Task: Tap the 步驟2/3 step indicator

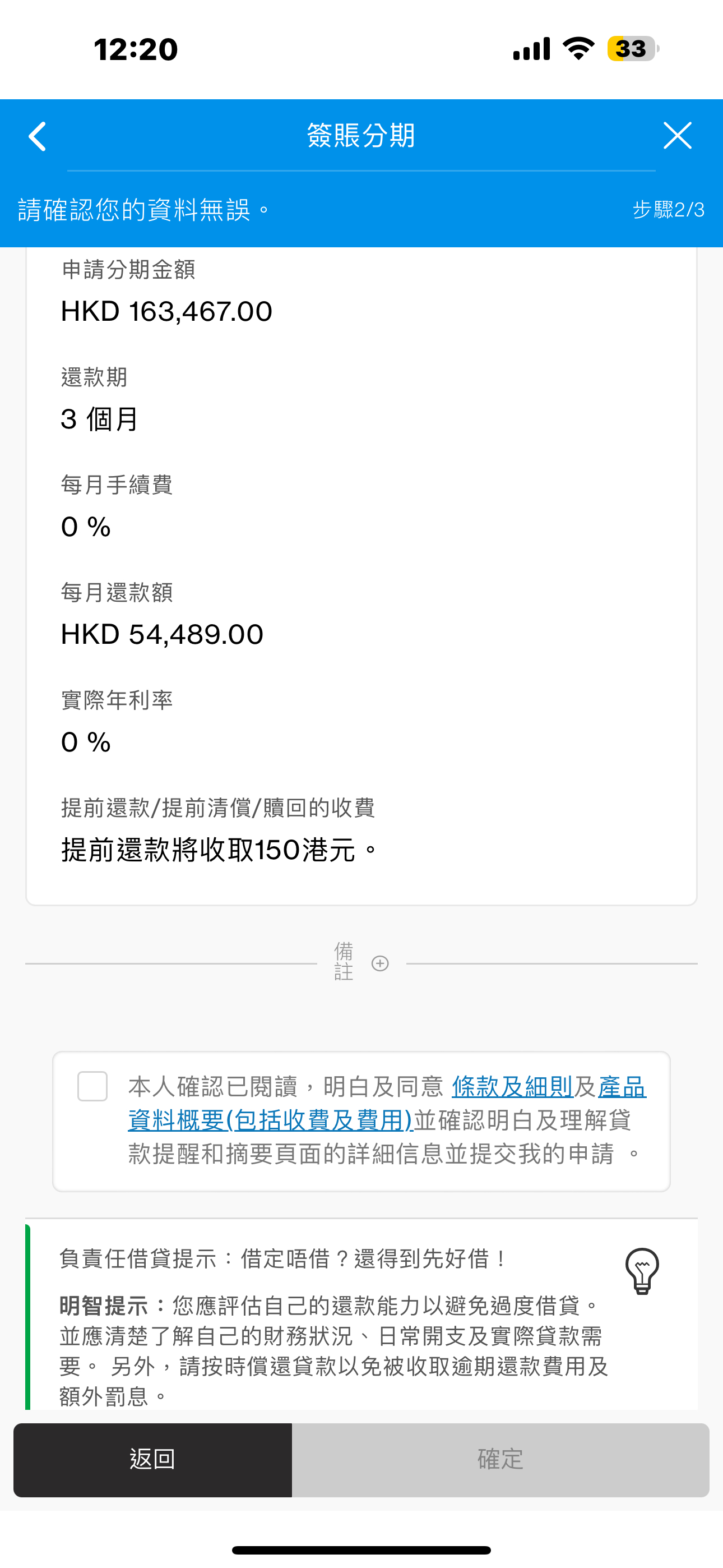Action: point(668,210)
